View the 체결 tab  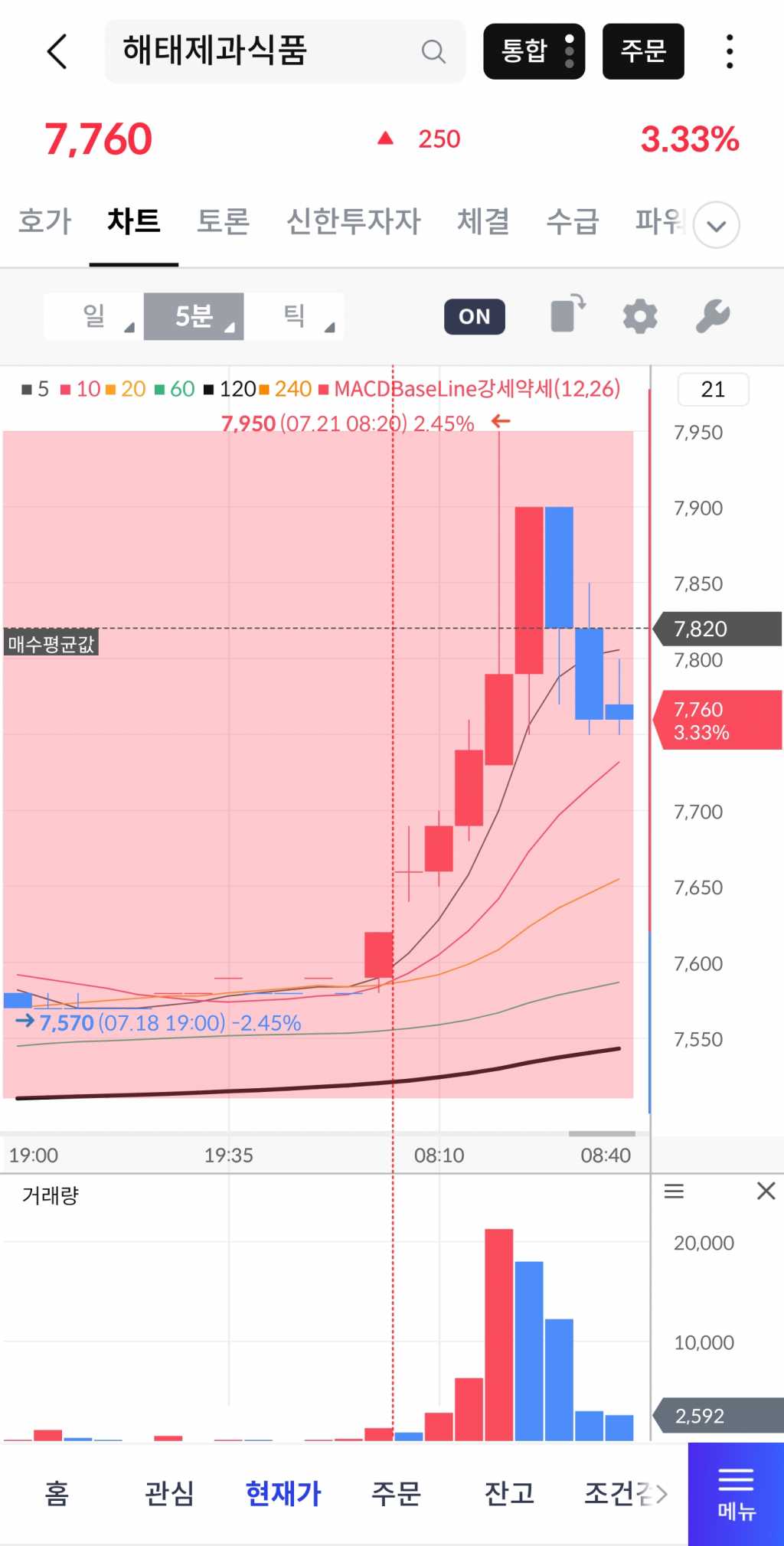[x=483, y=222]
